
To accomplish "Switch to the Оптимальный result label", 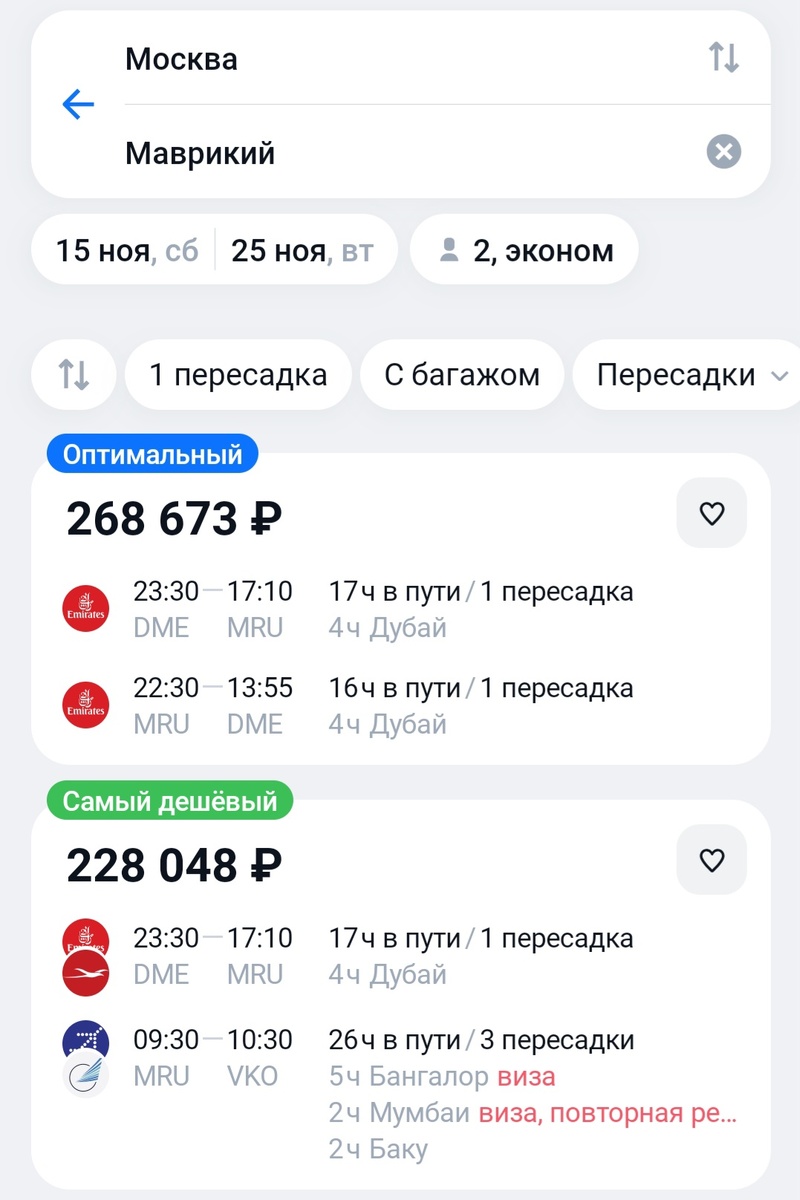I will tap(150, 453).
